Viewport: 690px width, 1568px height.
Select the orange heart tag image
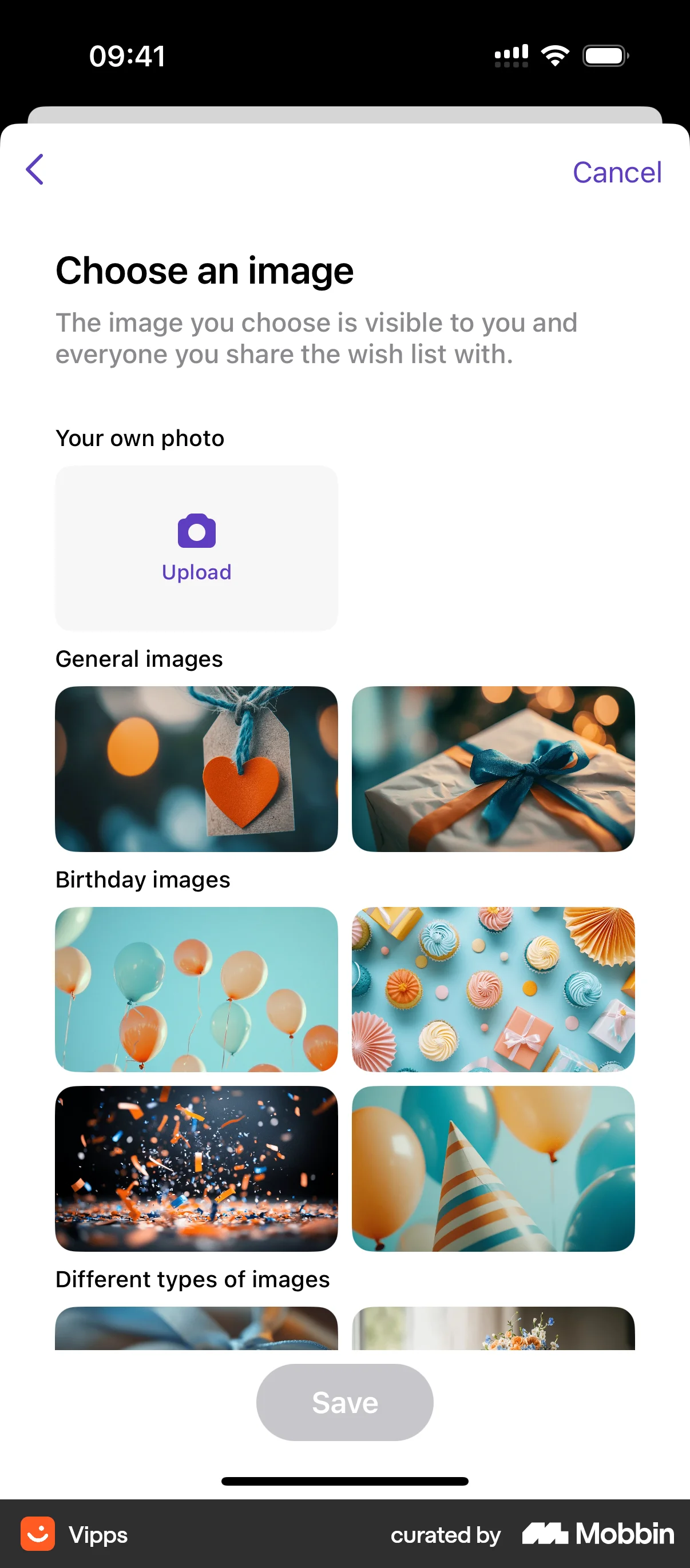(x=196, y=769)
